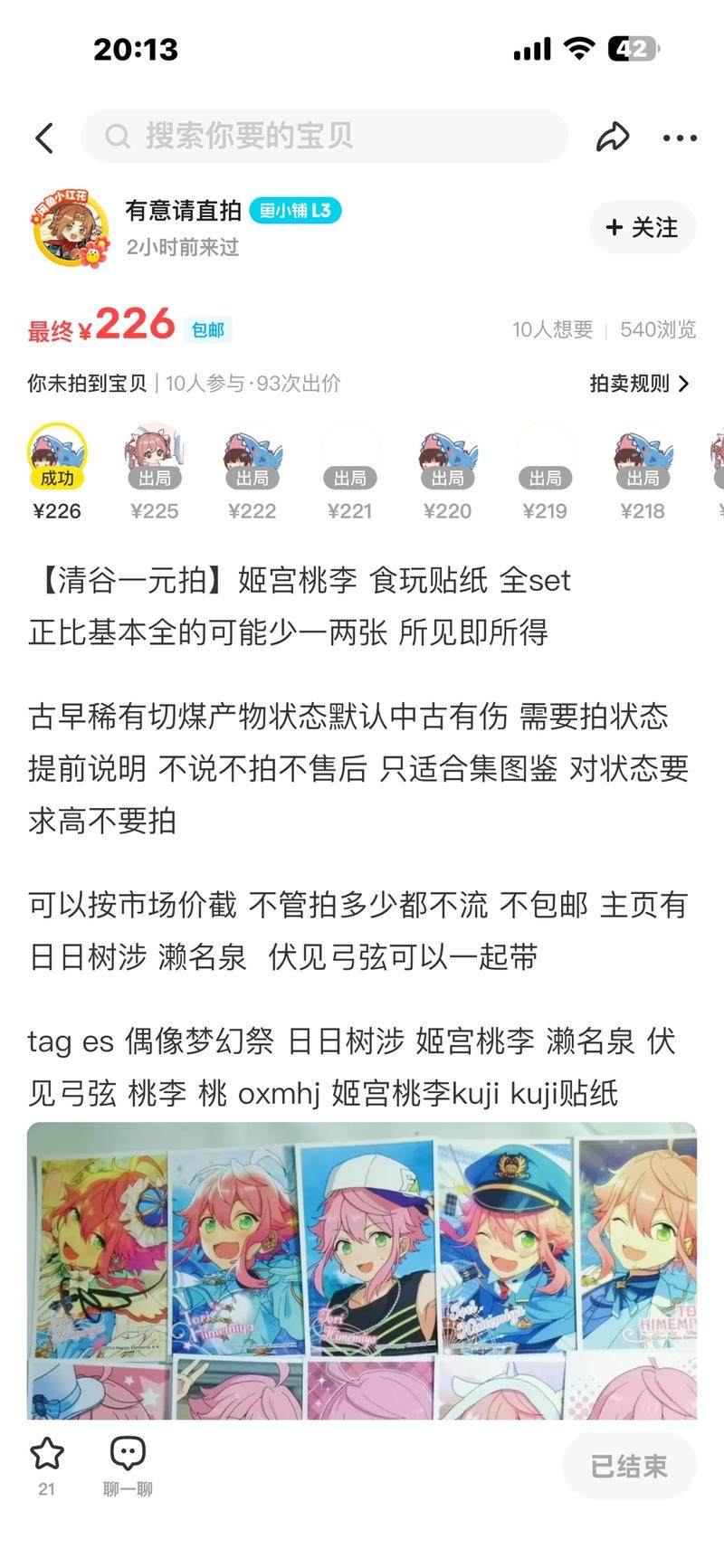Go back with the top-left arrow
The width and height of the screenshot is (724, 1568).
(x=44, y=138)
